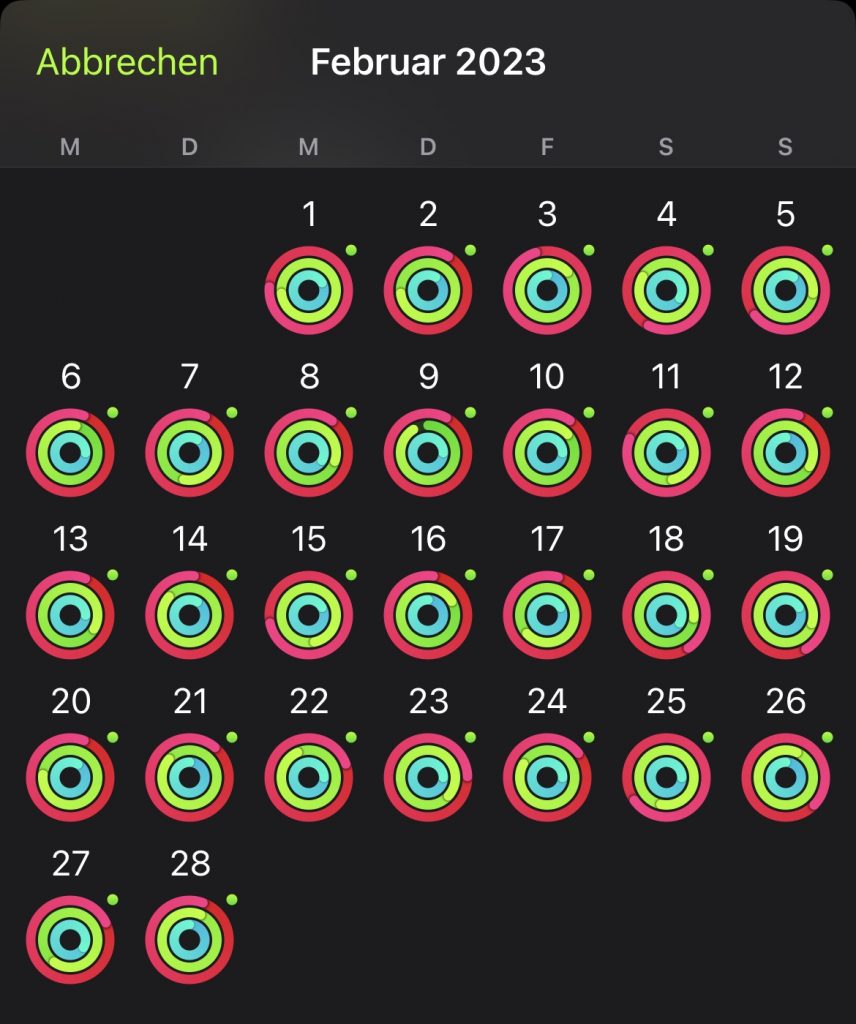Tap Abbrechen to cancel
Viewport: 856px width, 1024px height.
127,62
